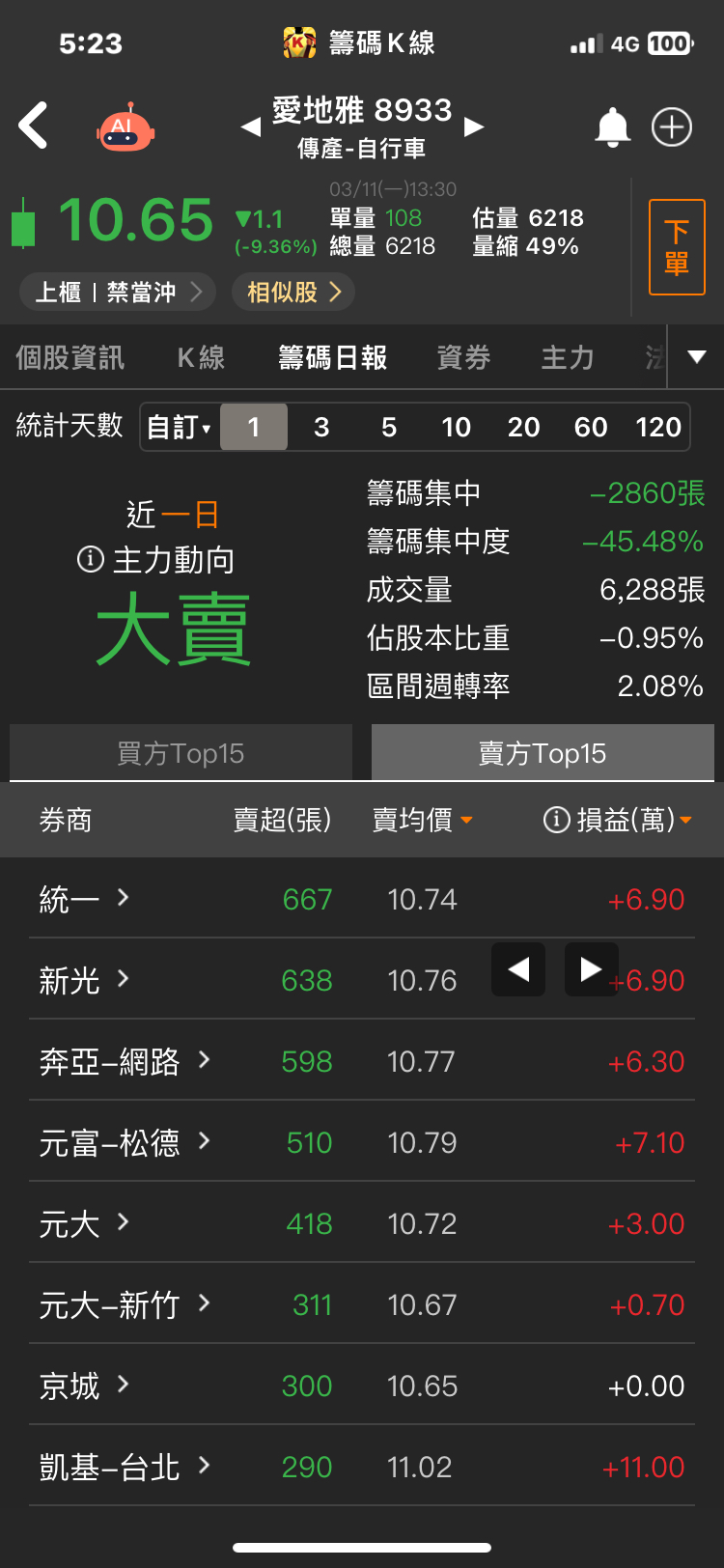Keep 賣方Top15 selected
Screen dimensions: 724x1568
pos(542,753)
